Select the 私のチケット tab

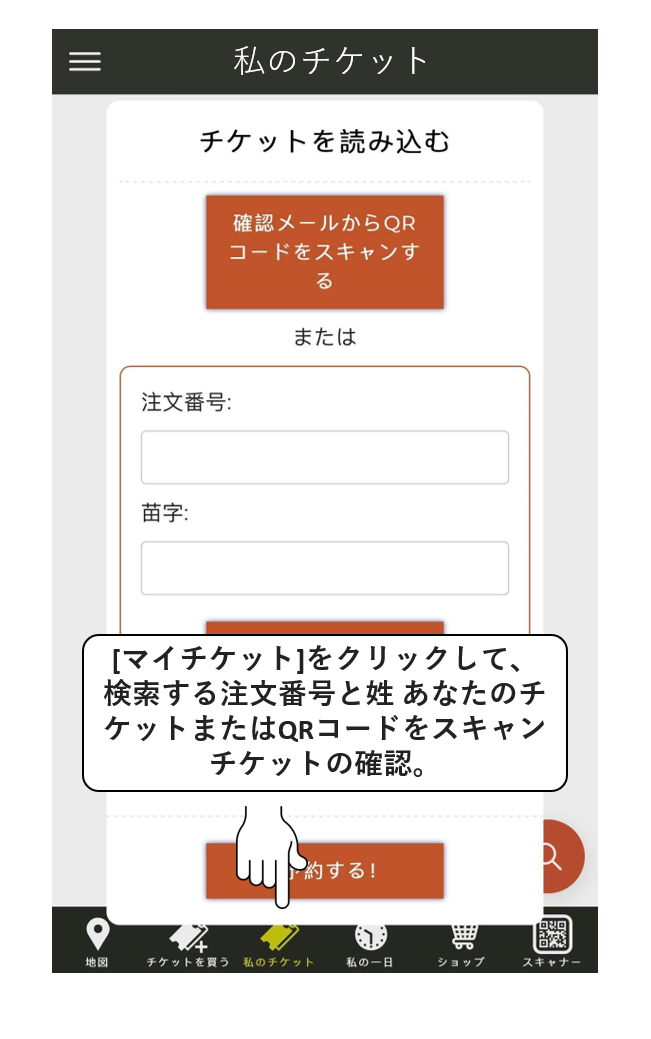pos(279,943)
